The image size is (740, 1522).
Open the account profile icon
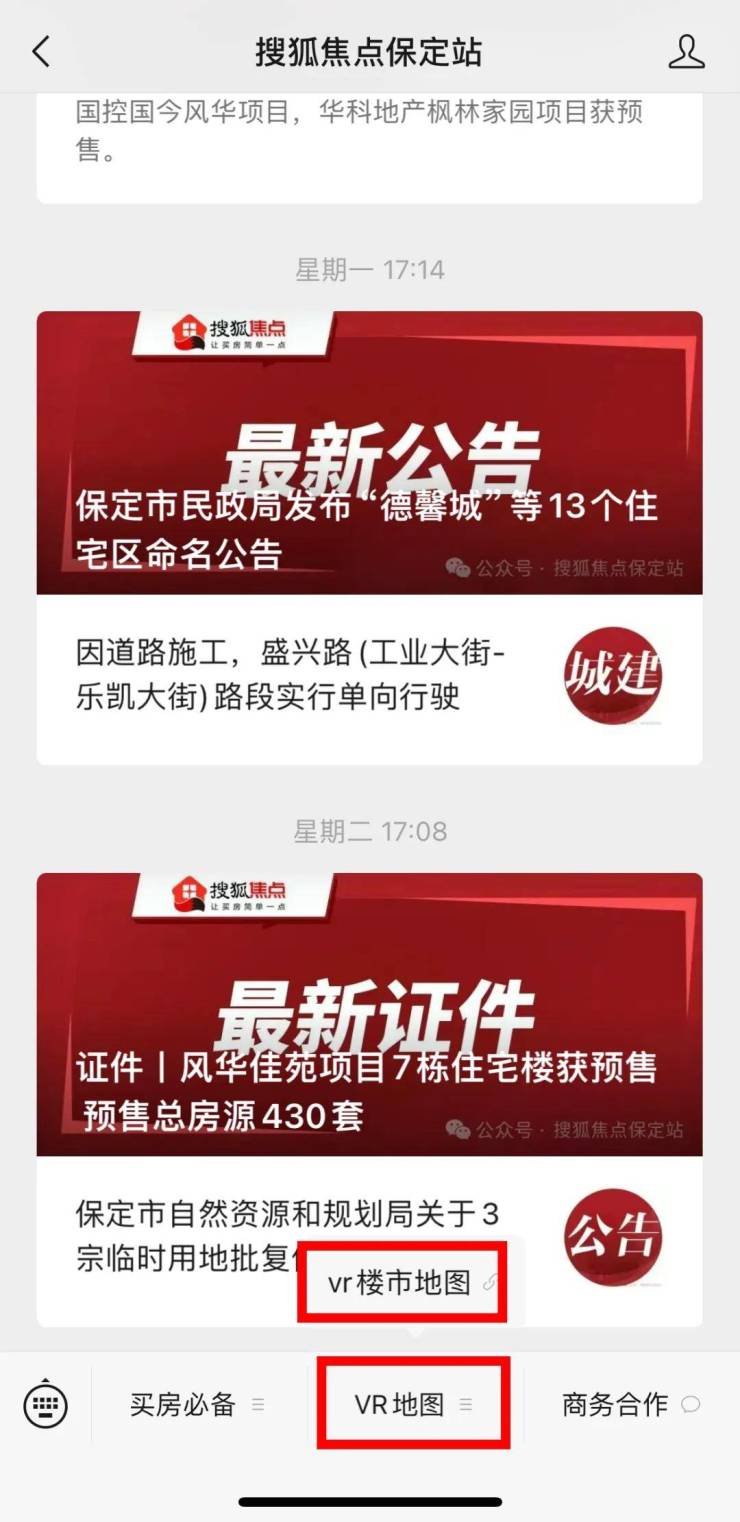click(686, 52)
